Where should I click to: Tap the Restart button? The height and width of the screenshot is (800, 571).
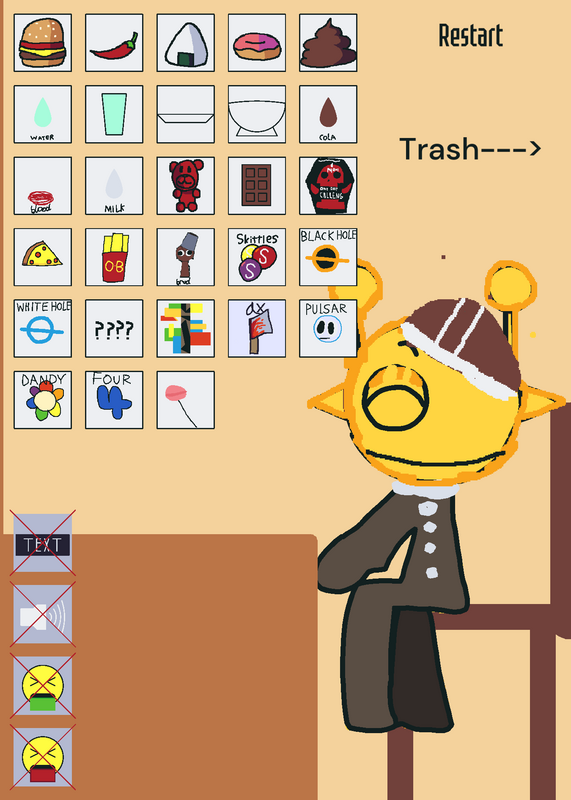(470, 36)
